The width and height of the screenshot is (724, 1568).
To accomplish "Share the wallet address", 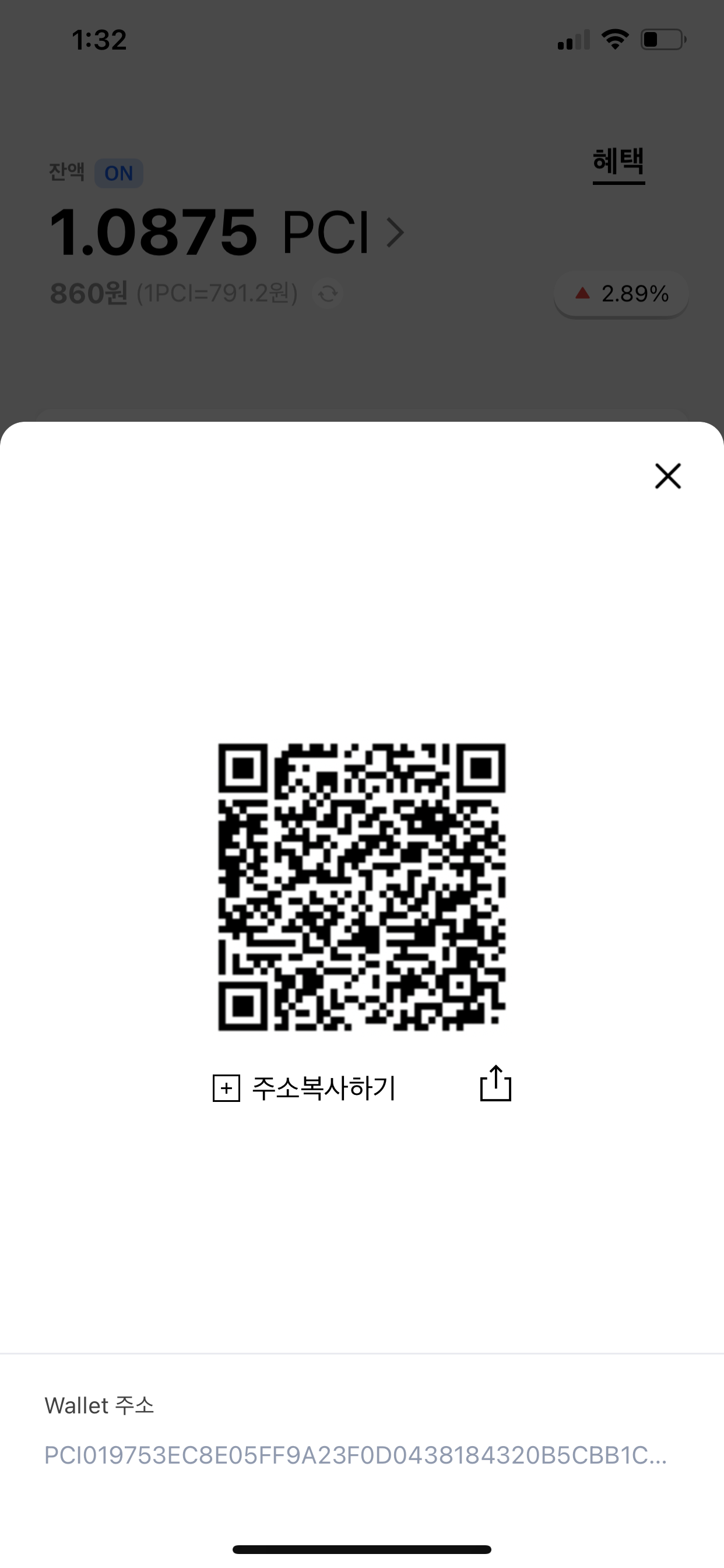I will [x=496, y=1083].
